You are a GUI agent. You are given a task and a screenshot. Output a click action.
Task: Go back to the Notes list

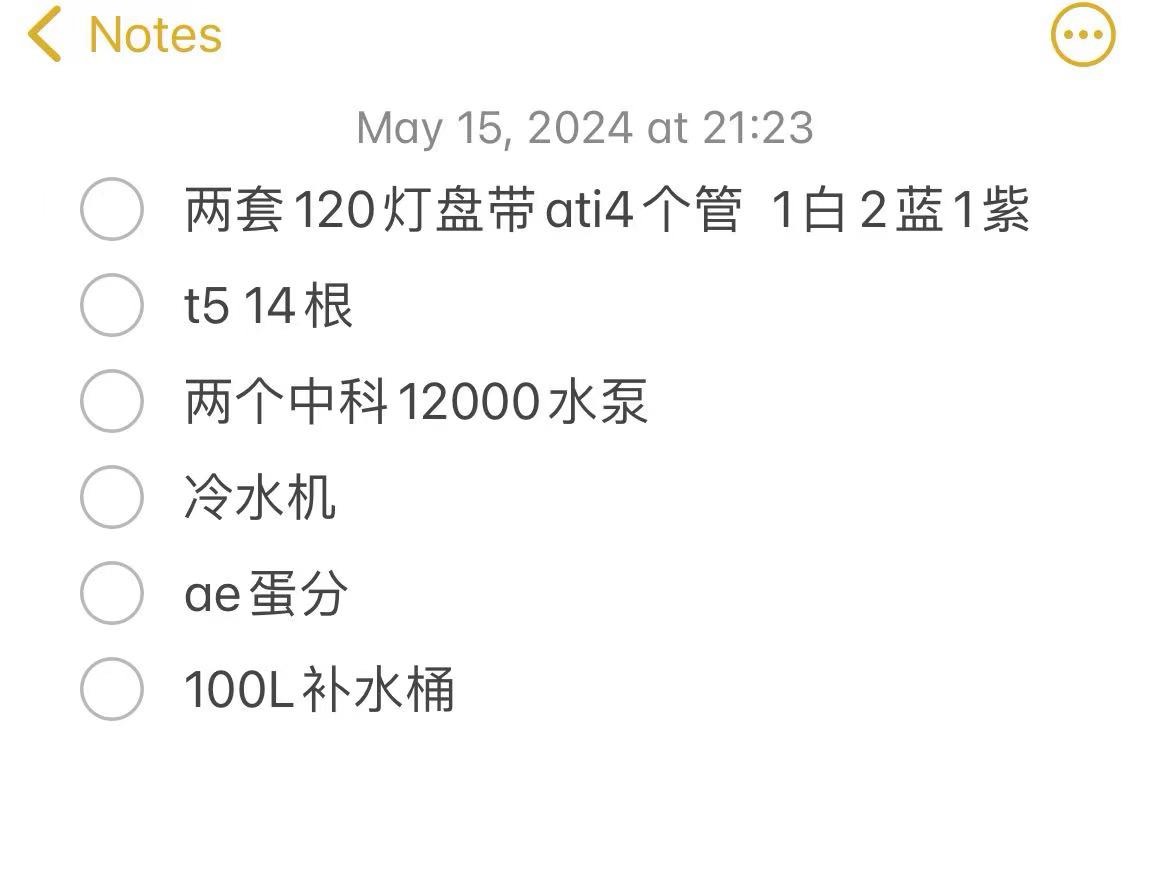pyautogui.click(x=122, y=35)
